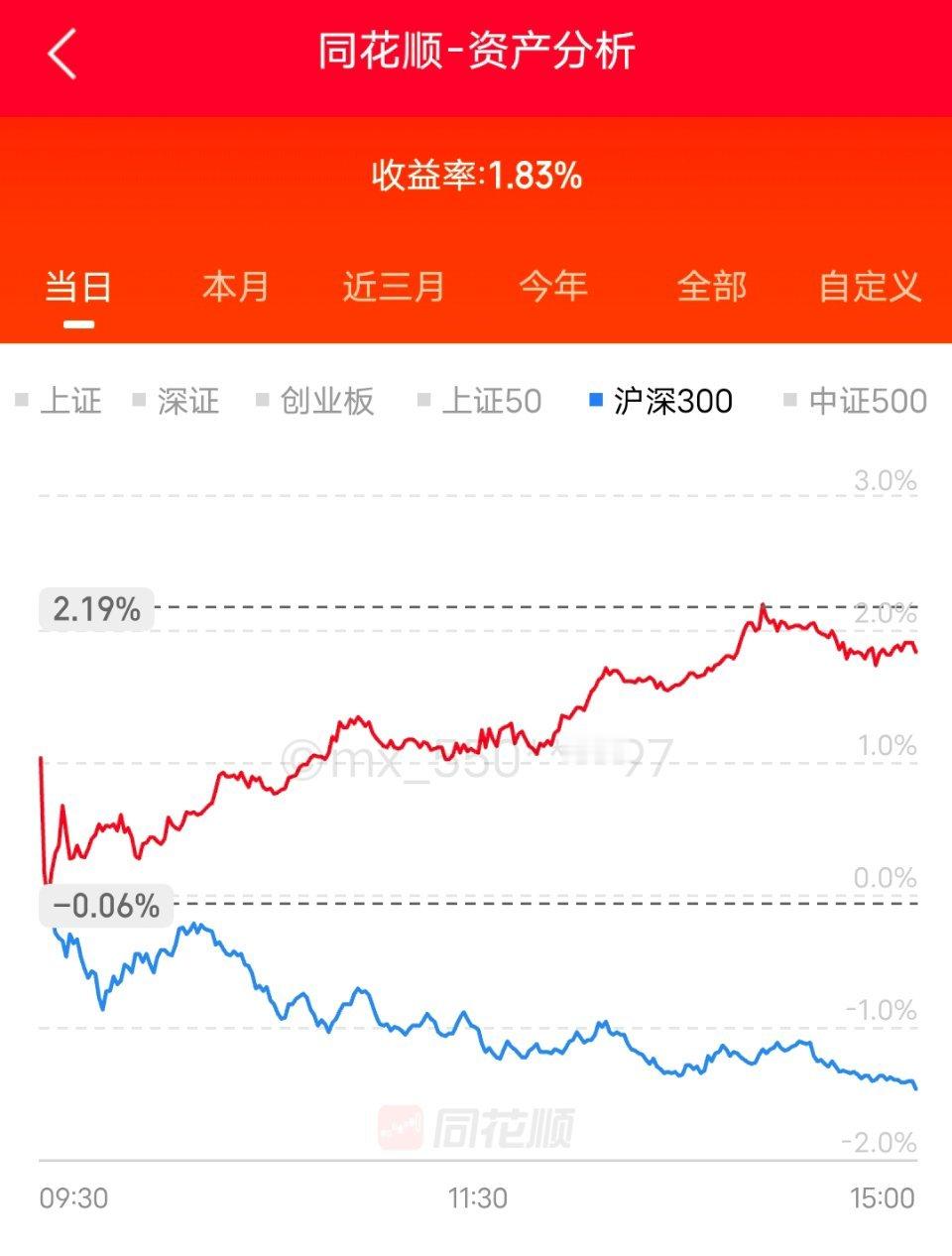Switch to the 本月 tab
The height and width of the screenshot is (1256, 952).
(235, 288)
